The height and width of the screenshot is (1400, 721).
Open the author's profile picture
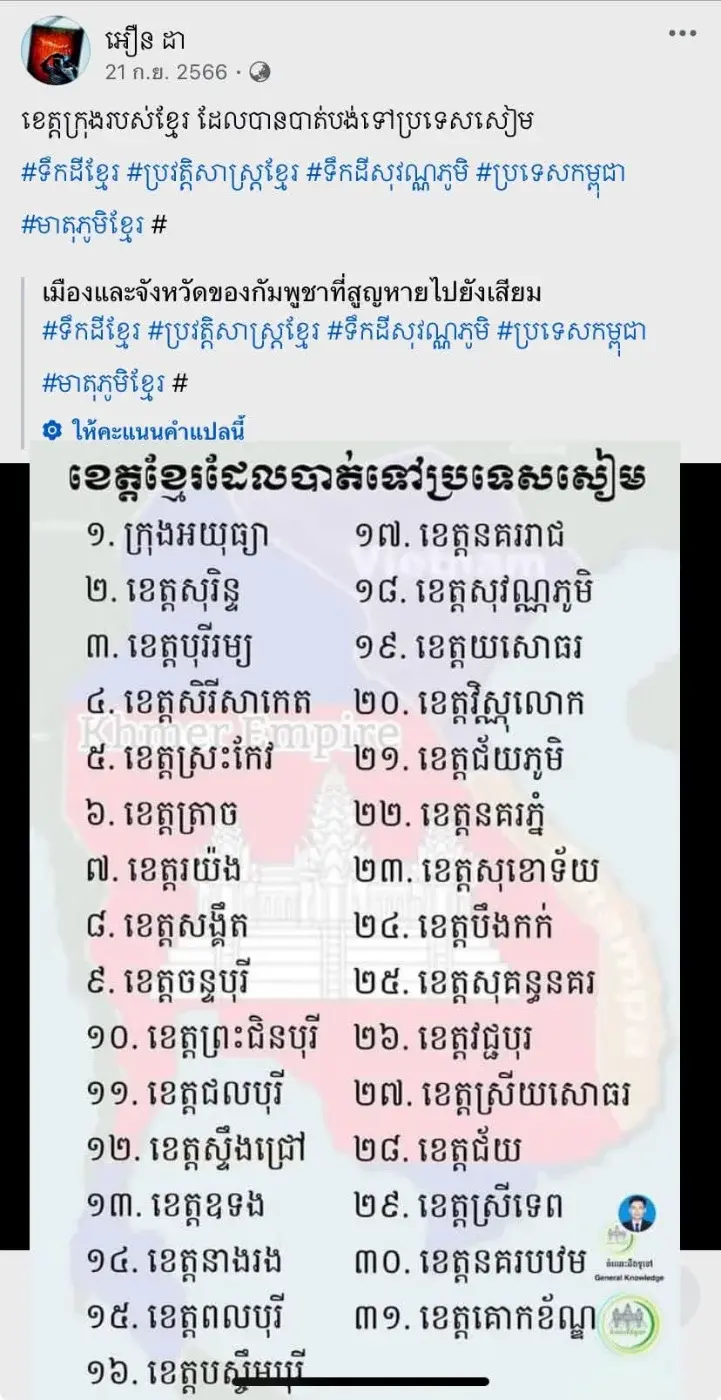click(x=55, y=51)
